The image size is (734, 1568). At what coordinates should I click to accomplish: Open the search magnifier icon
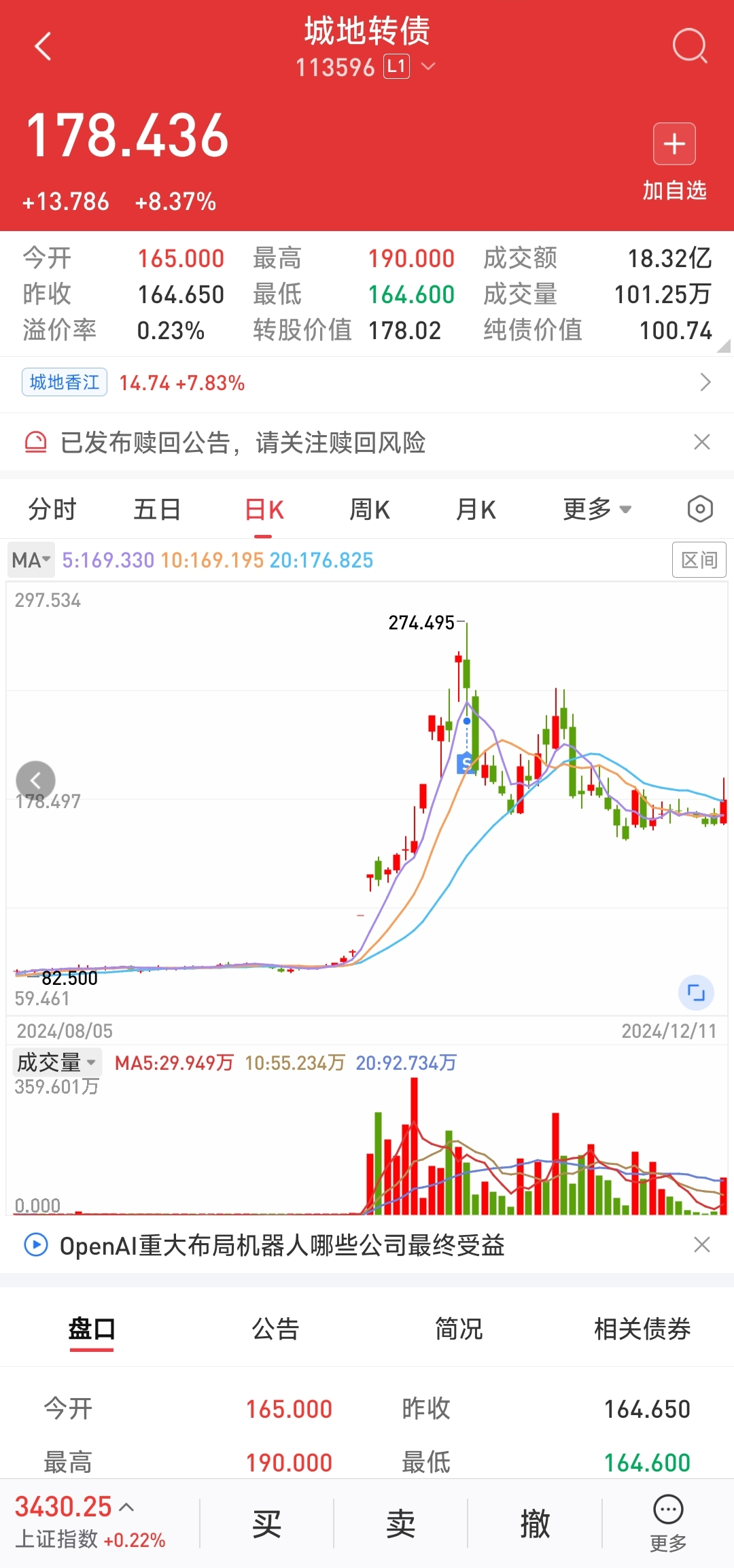pos(689,47)
